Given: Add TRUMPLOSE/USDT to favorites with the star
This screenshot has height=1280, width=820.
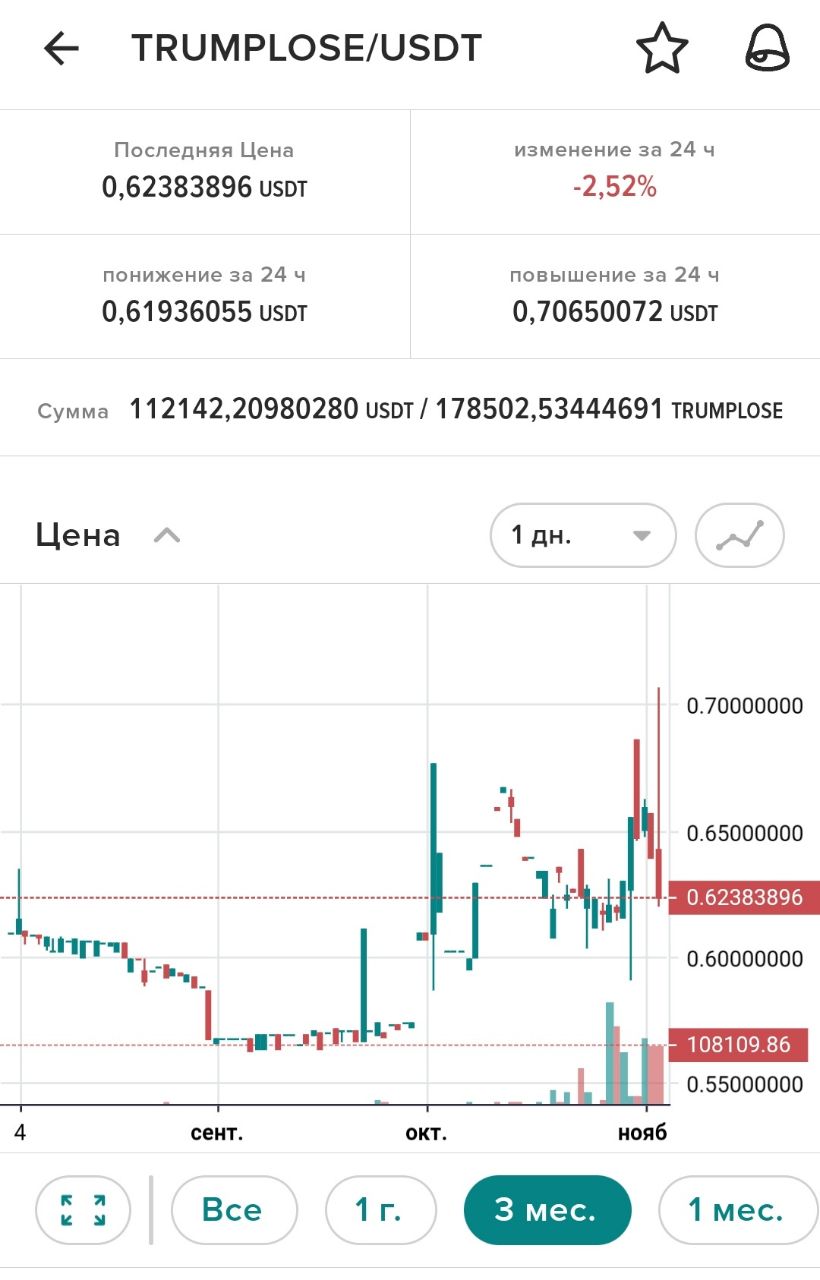Looking at the screenshot, I should (x=662, y=48).
